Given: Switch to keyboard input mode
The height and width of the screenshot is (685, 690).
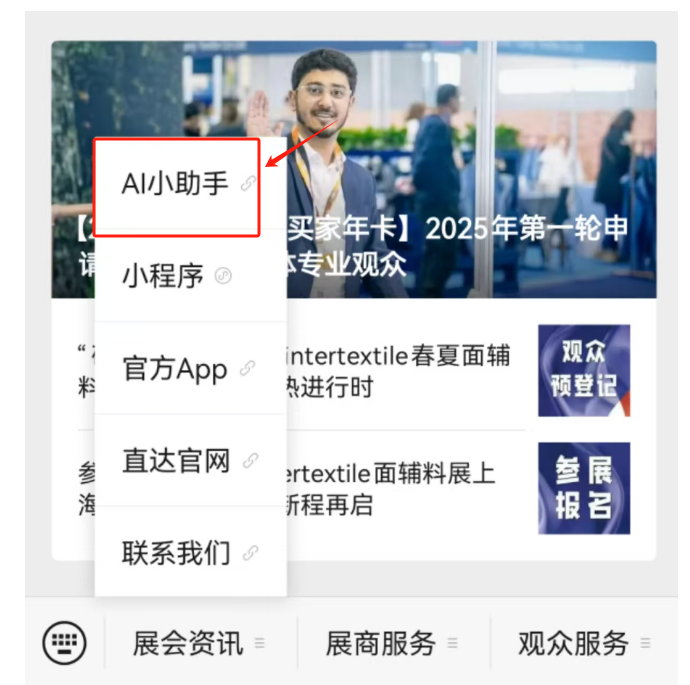Looking at the screenshot, I should (65, 642).
